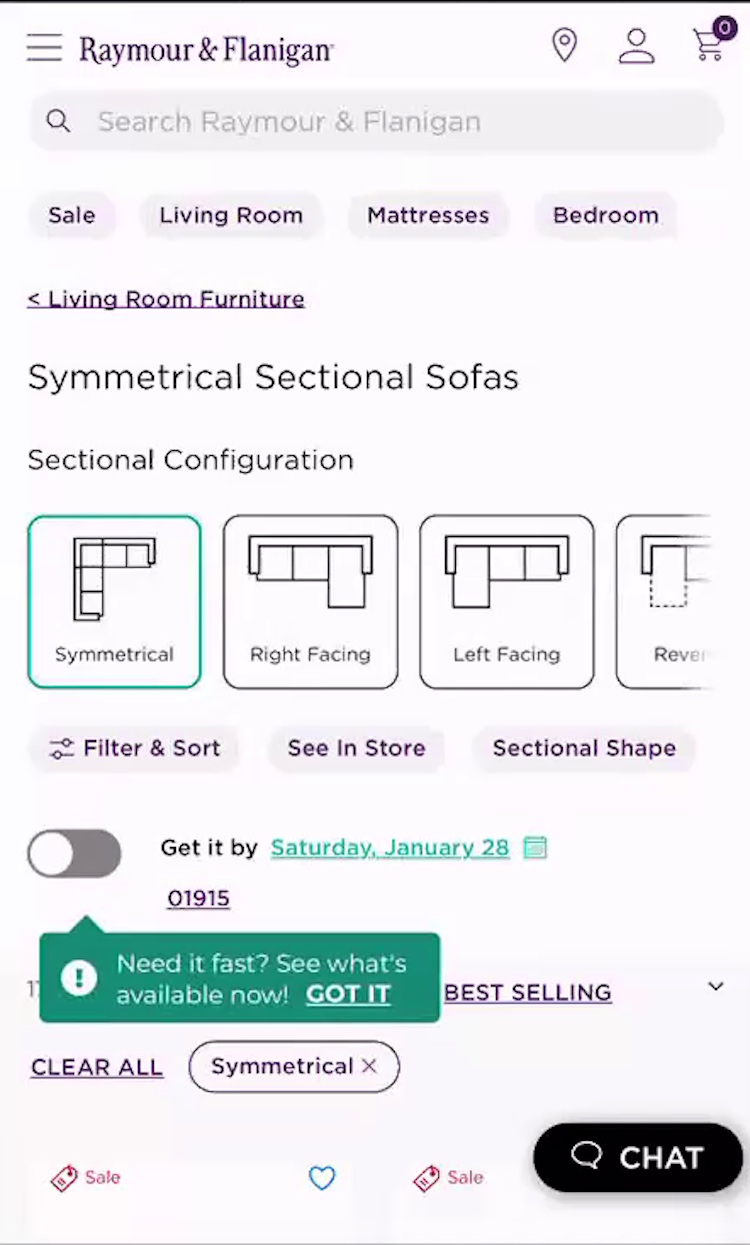Screen dimensions: 750x1245
Task: Remove the Symmetrical filter chip
Action: tap(369, 1067)
